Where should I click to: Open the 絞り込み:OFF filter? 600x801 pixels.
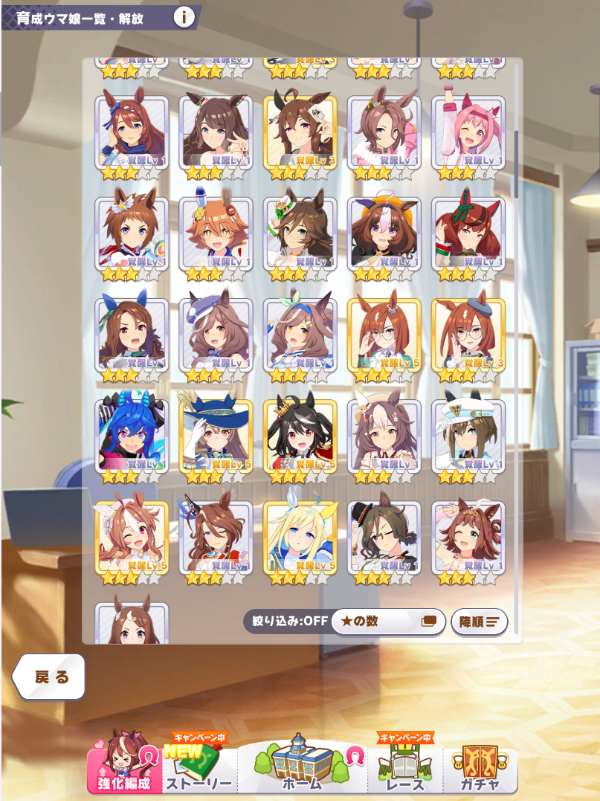click(290, 621)
